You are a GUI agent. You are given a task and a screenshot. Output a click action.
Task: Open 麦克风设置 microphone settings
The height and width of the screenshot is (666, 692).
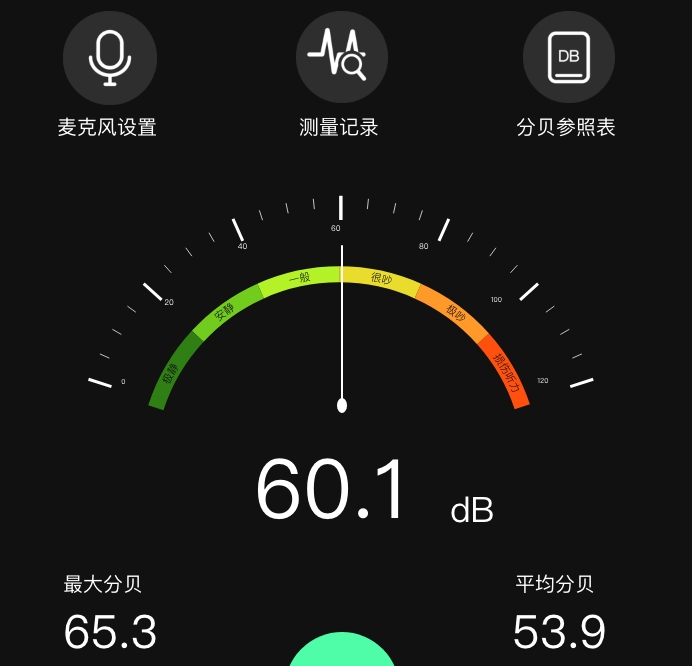[109, 57]
